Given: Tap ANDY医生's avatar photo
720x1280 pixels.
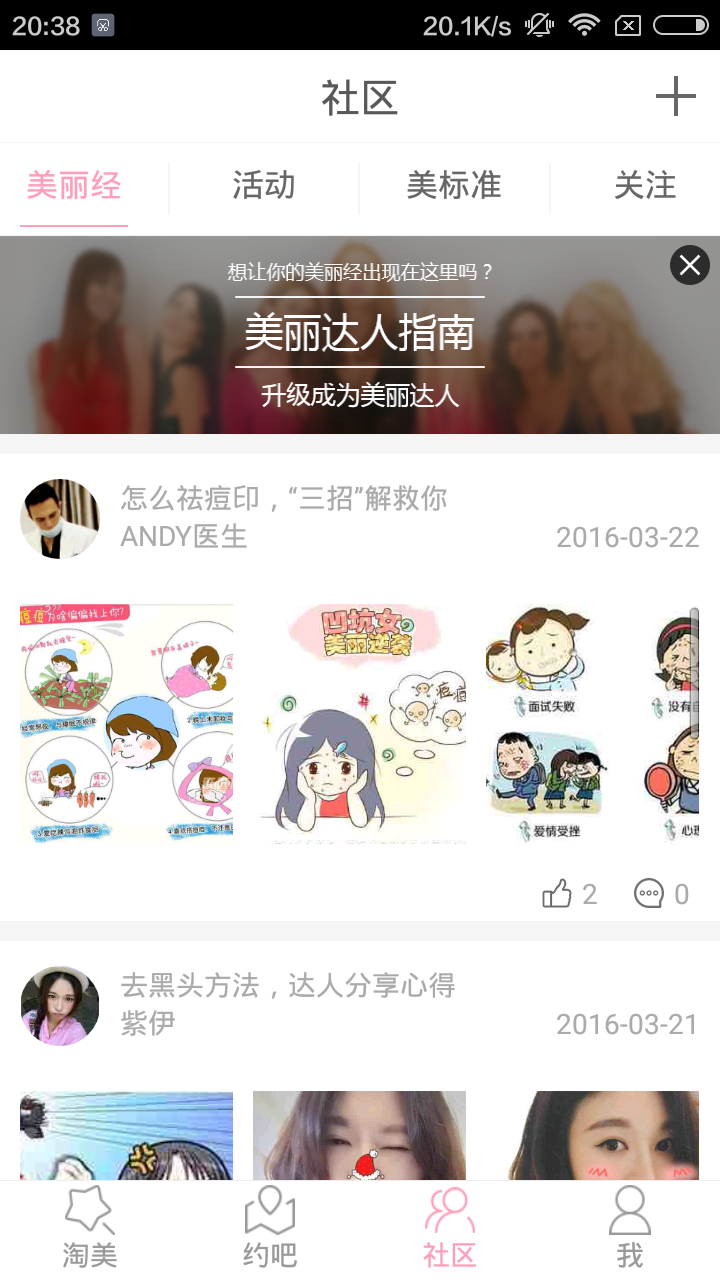Looking at the screenshot, I should point(59,518).
